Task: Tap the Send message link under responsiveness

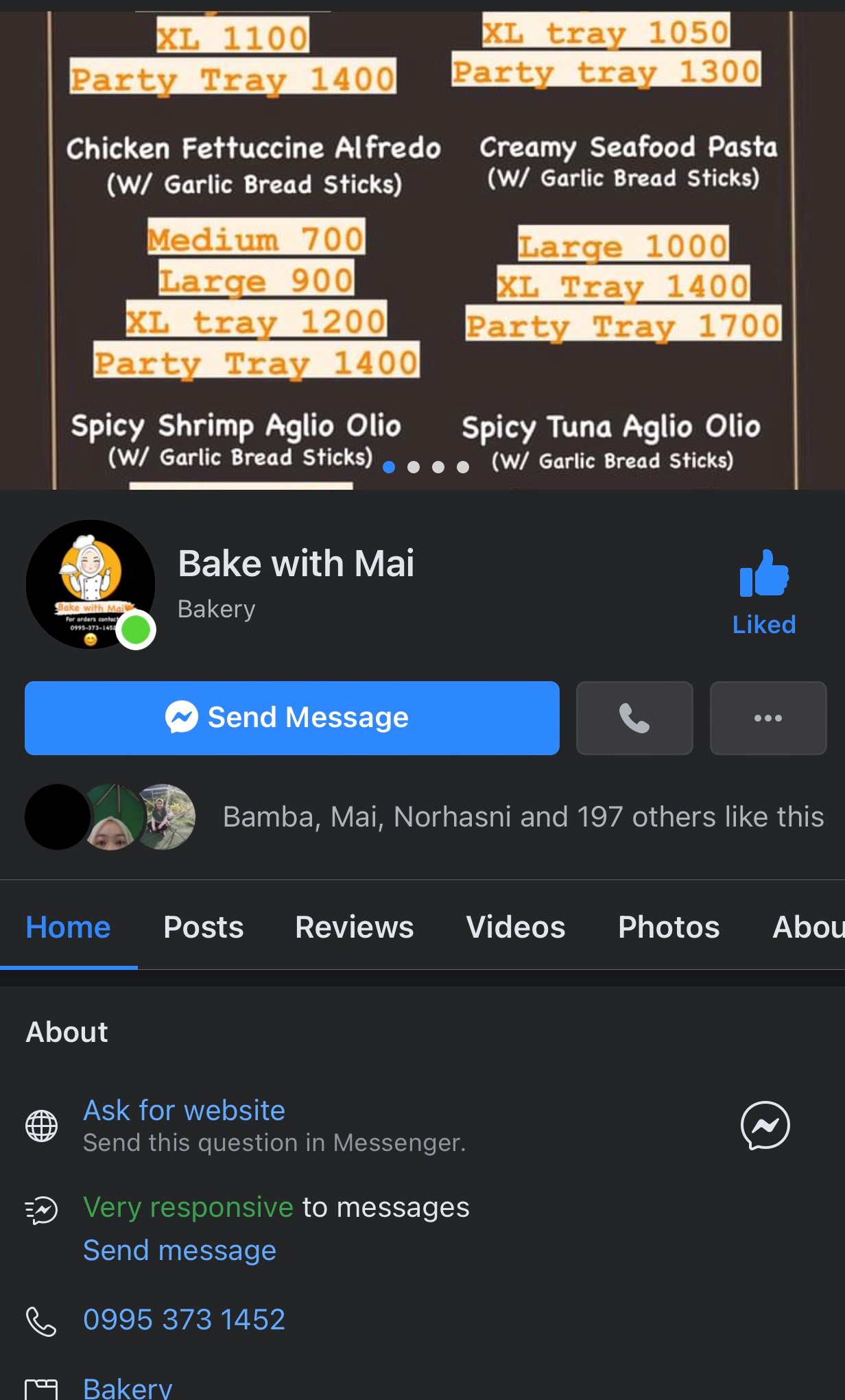Action: (180, 1250)
